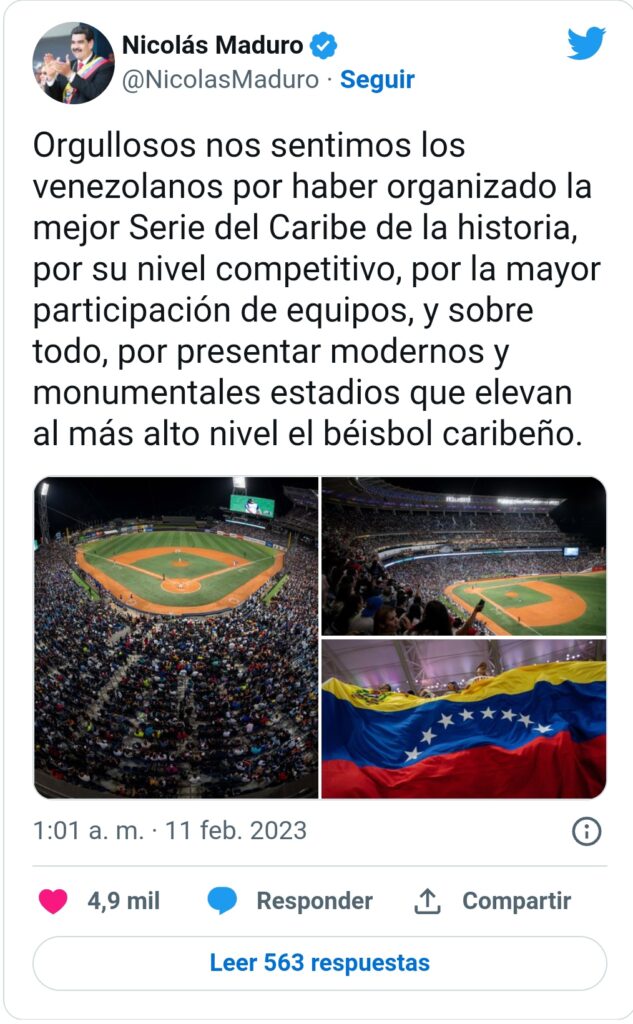Tap Seguir to follow @NicolasMaduro
The image size is (633, 1024).
377,79
